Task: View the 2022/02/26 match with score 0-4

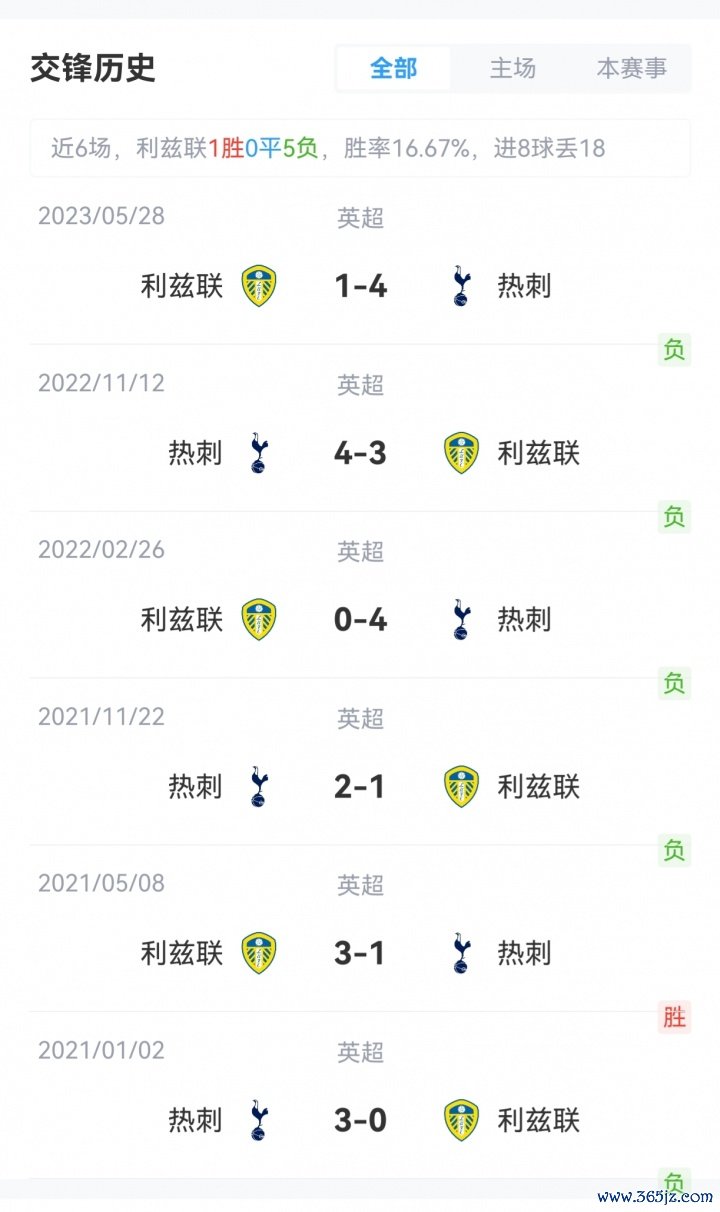Action: pos(360,620)
